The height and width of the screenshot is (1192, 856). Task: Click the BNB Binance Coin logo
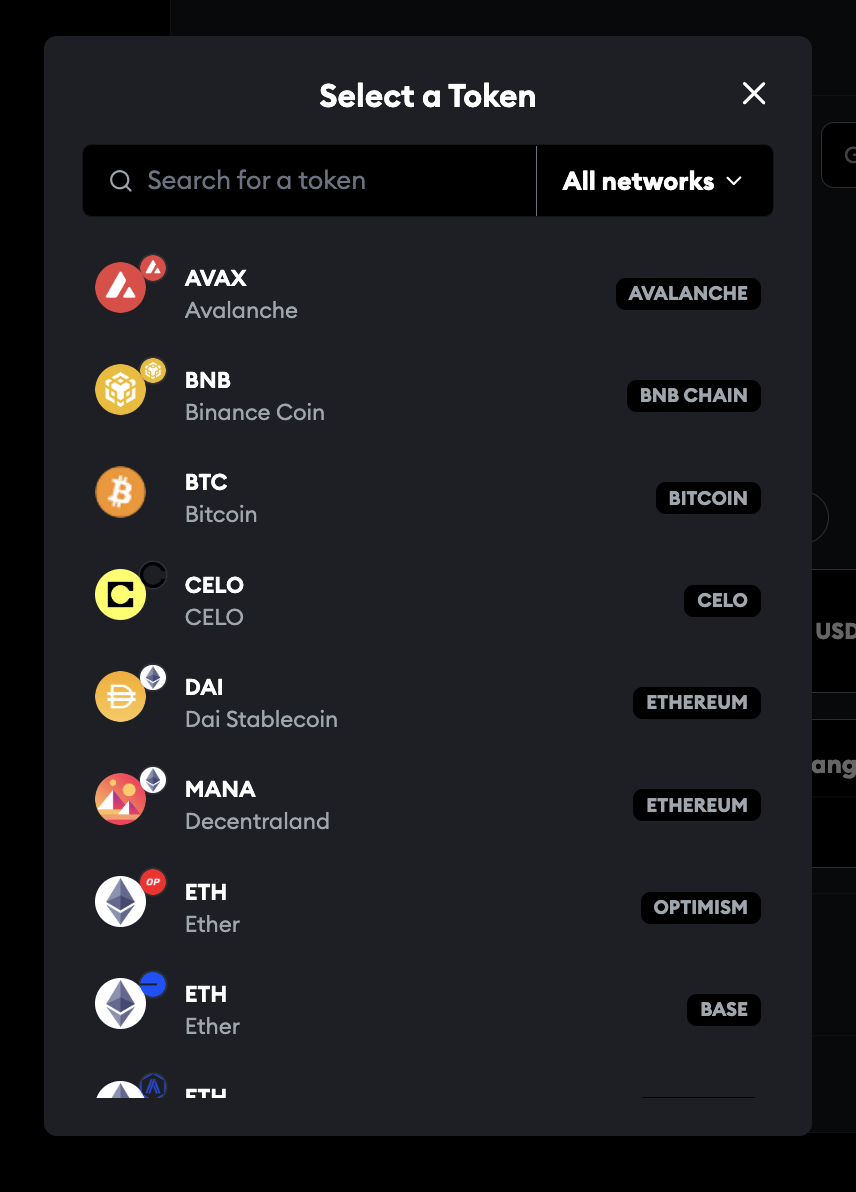coord(120,389)
